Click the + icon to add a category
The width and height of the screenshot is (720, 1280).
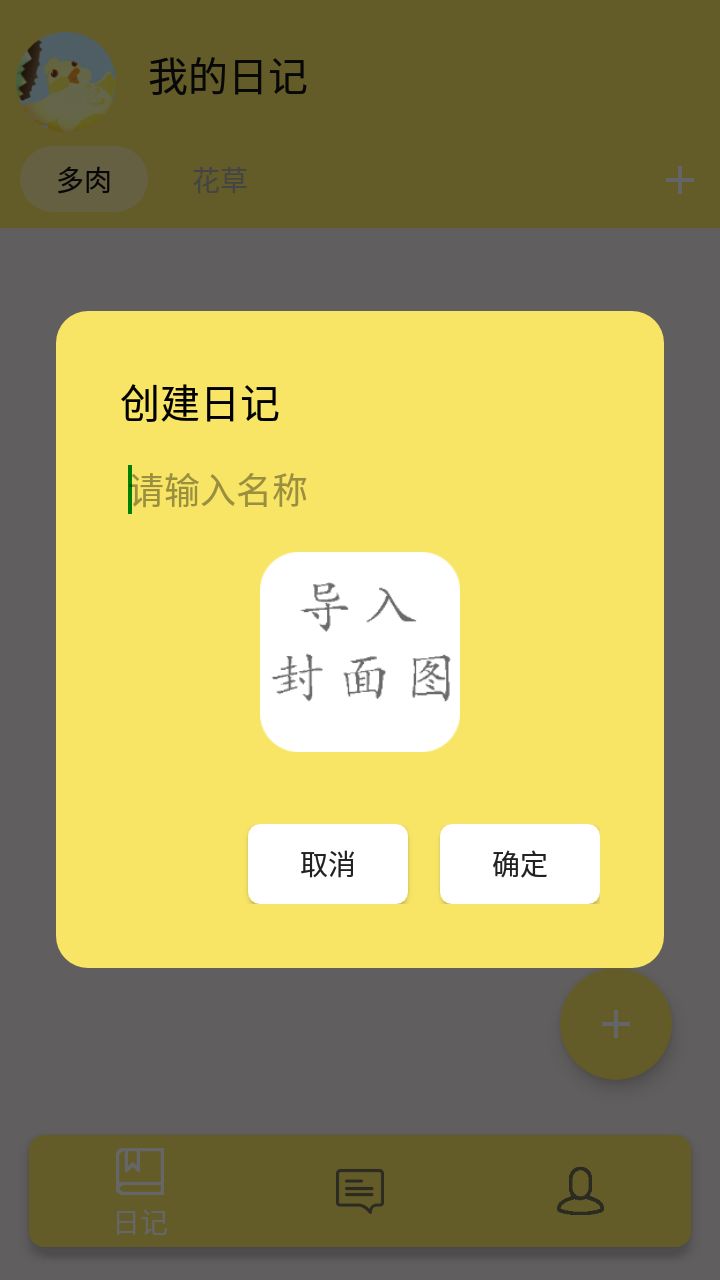point(680,180)
